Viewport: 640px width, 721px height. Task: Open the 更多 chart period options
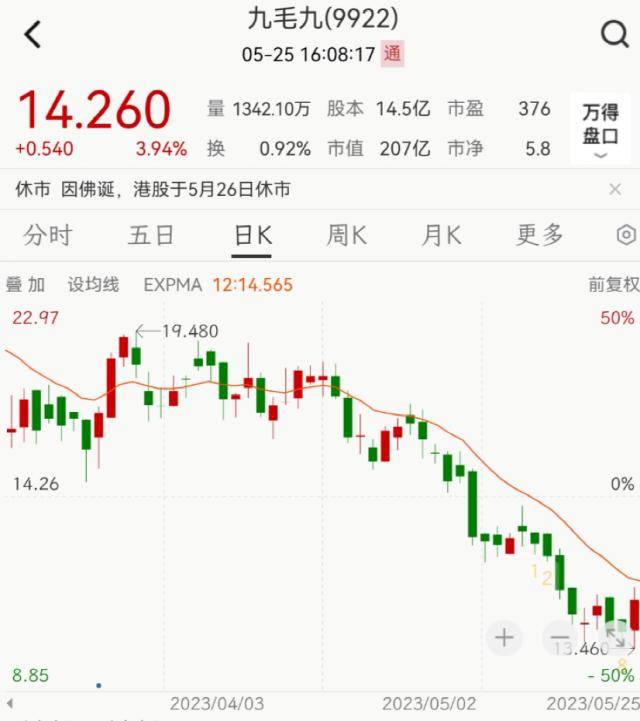pos(540,235)
